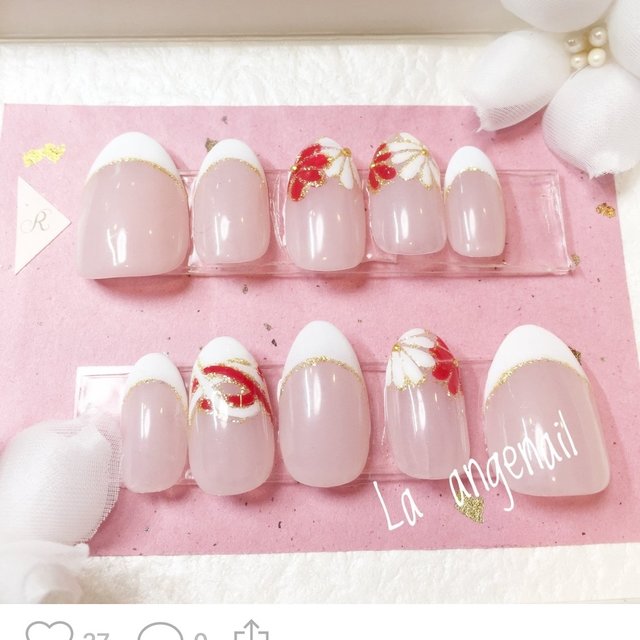This screenshot has height=640, width=640.
Task: Share this nail art post
Action: pos(251,632)
